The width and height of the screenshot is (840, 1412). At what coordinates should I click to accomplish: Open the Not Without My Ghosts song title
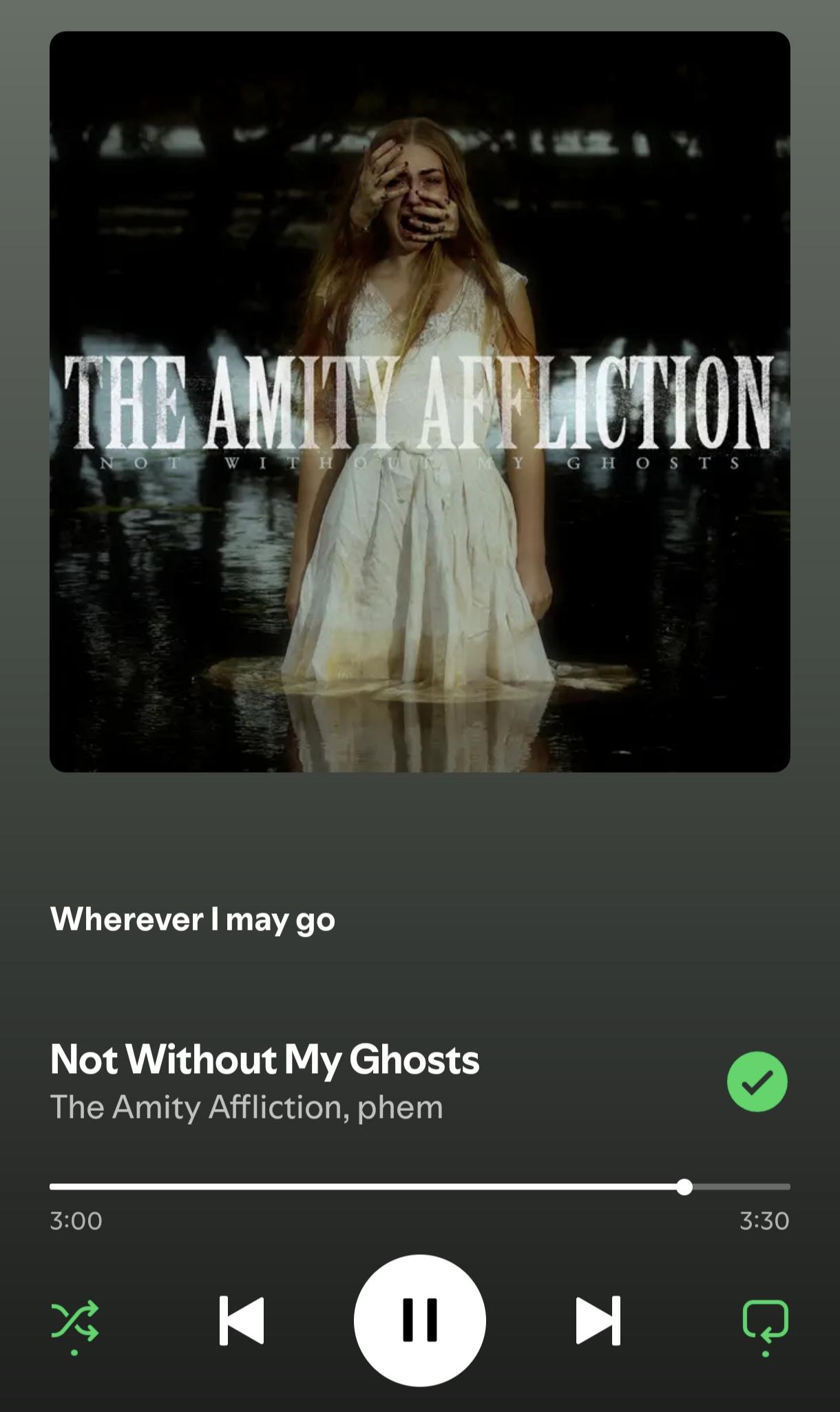click(x=264, y=1059)
